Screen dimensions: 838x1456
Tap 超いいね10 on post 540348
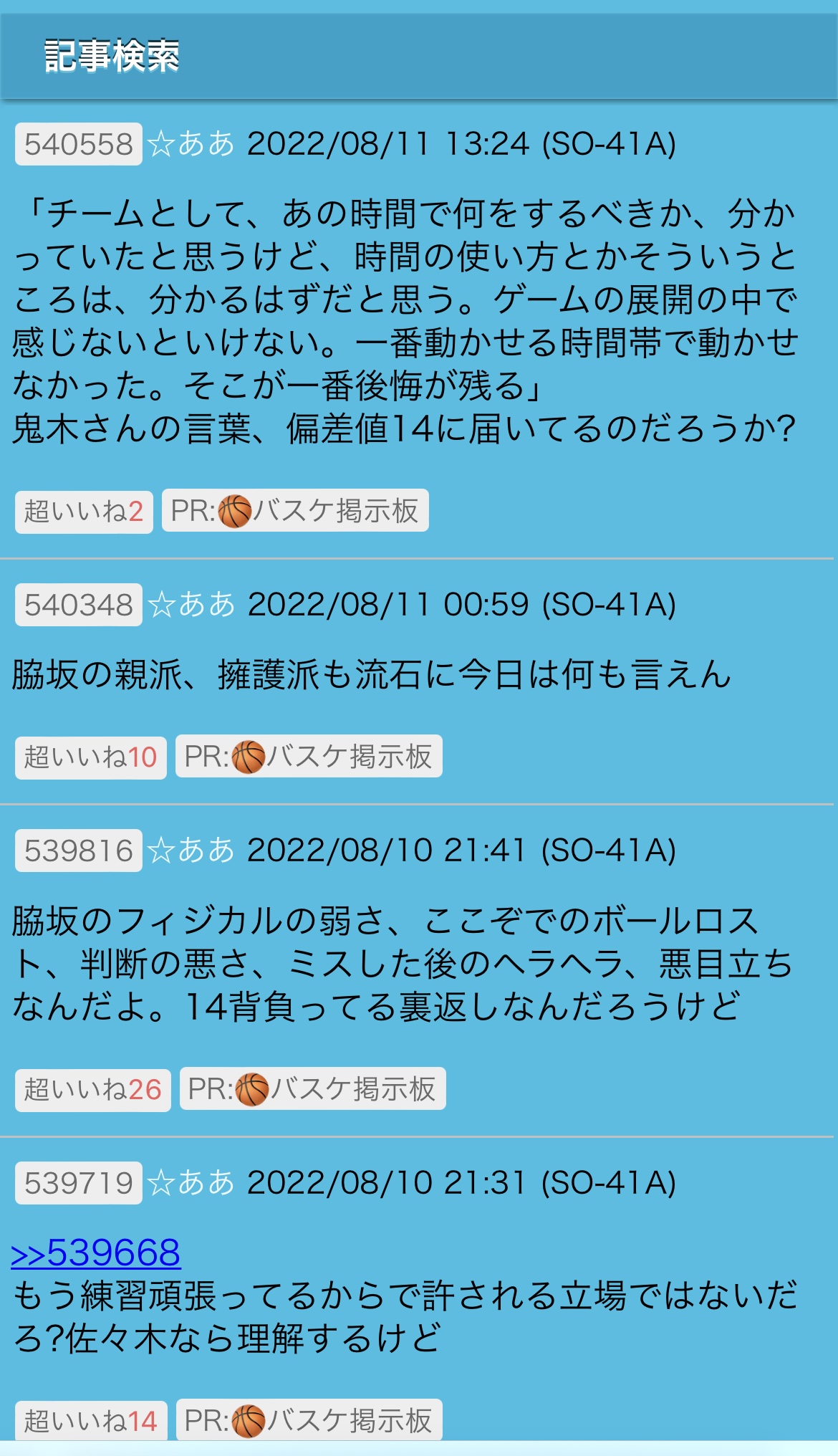pyautogui.click(x=91, y=757)
